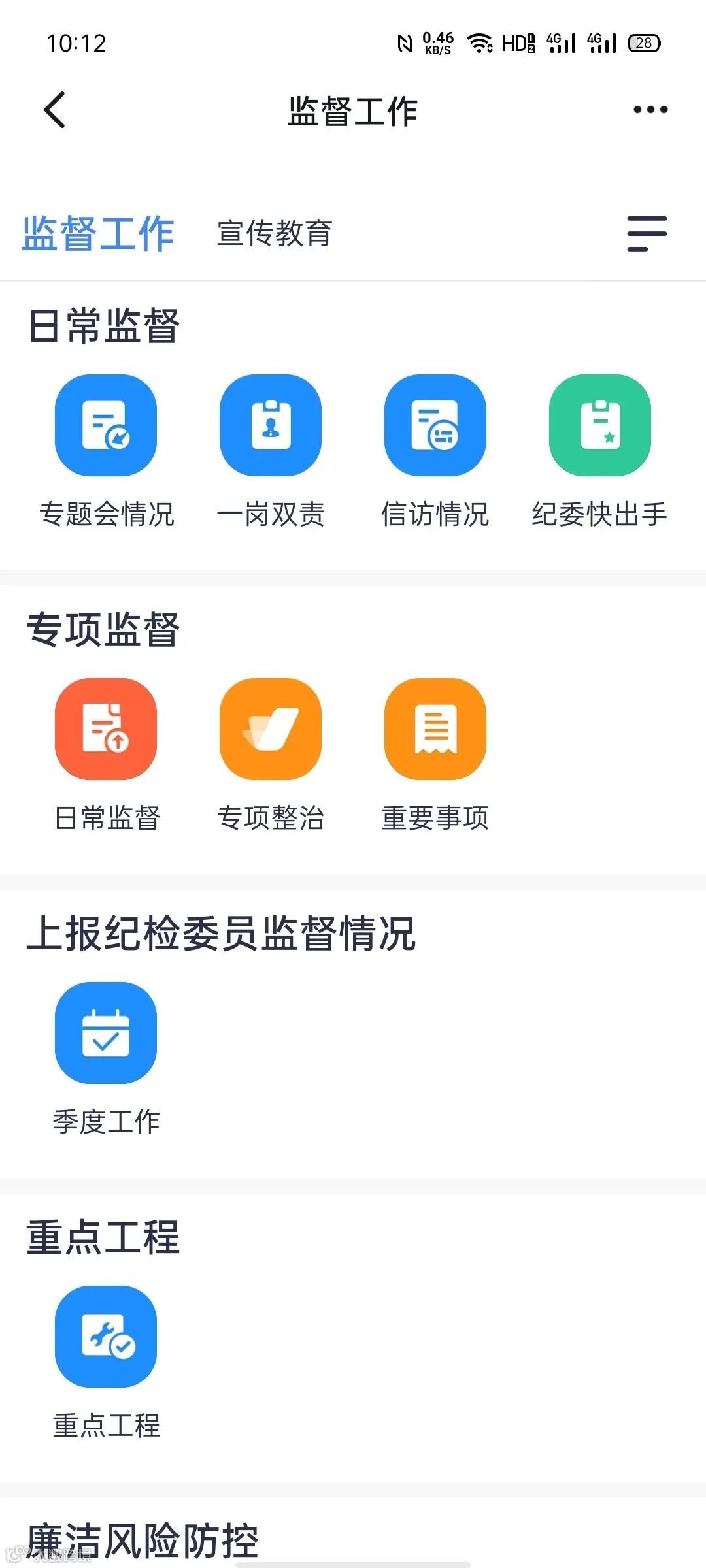Open the three-dot overflow menu
Viewport: 706px width, 1568px height.
[x=650, y=110]
